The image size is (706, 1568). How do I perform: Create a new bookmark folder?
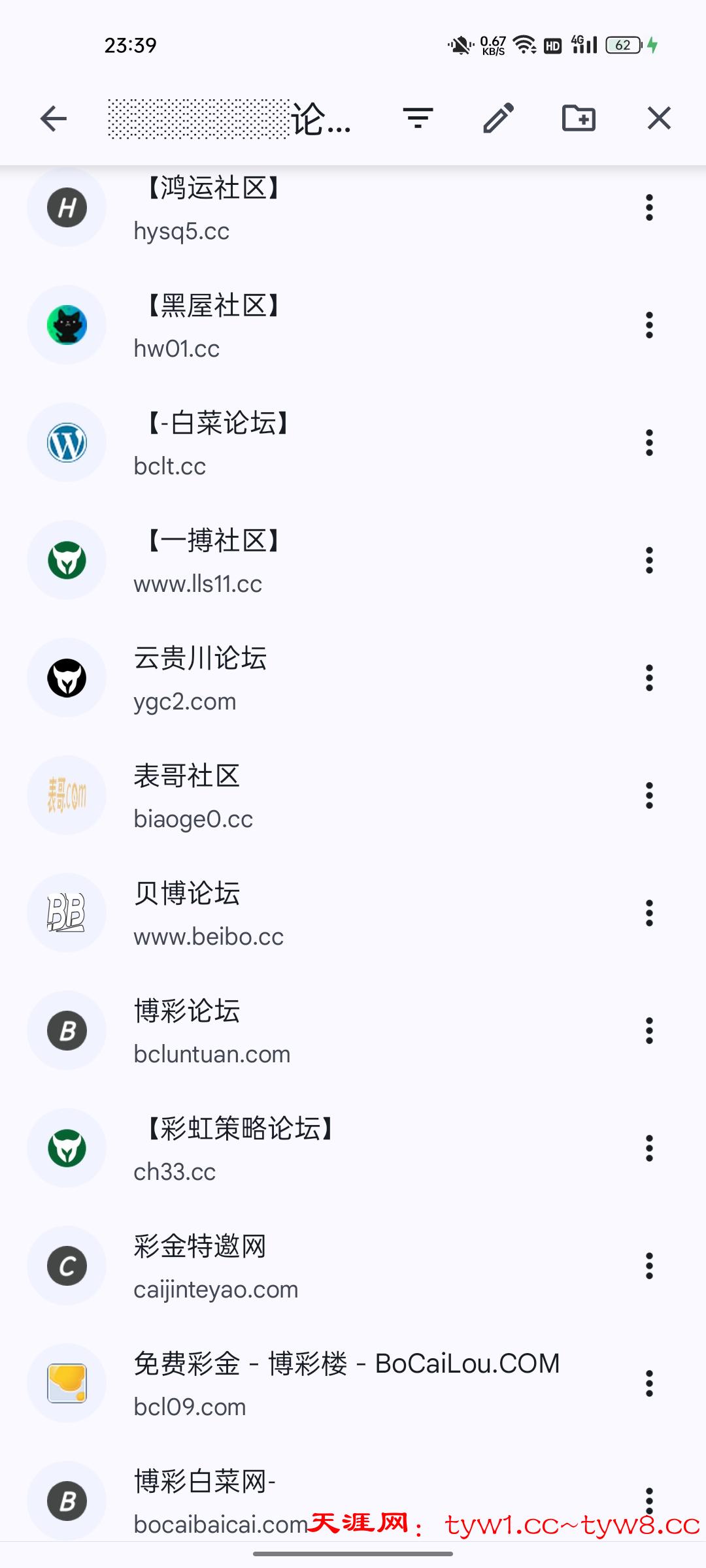[x=579, y=118]
